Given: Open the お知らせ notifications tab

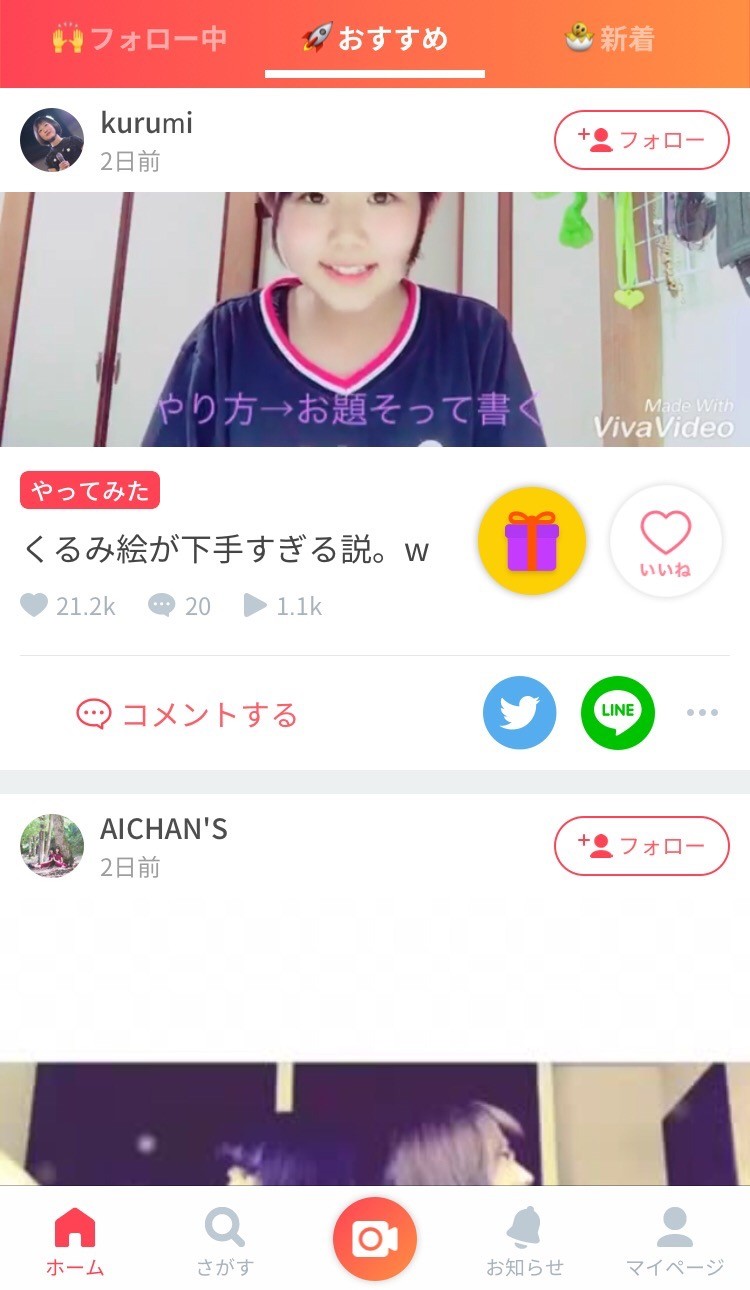Looking at the screenshot, I should [x=525, y=1241].
